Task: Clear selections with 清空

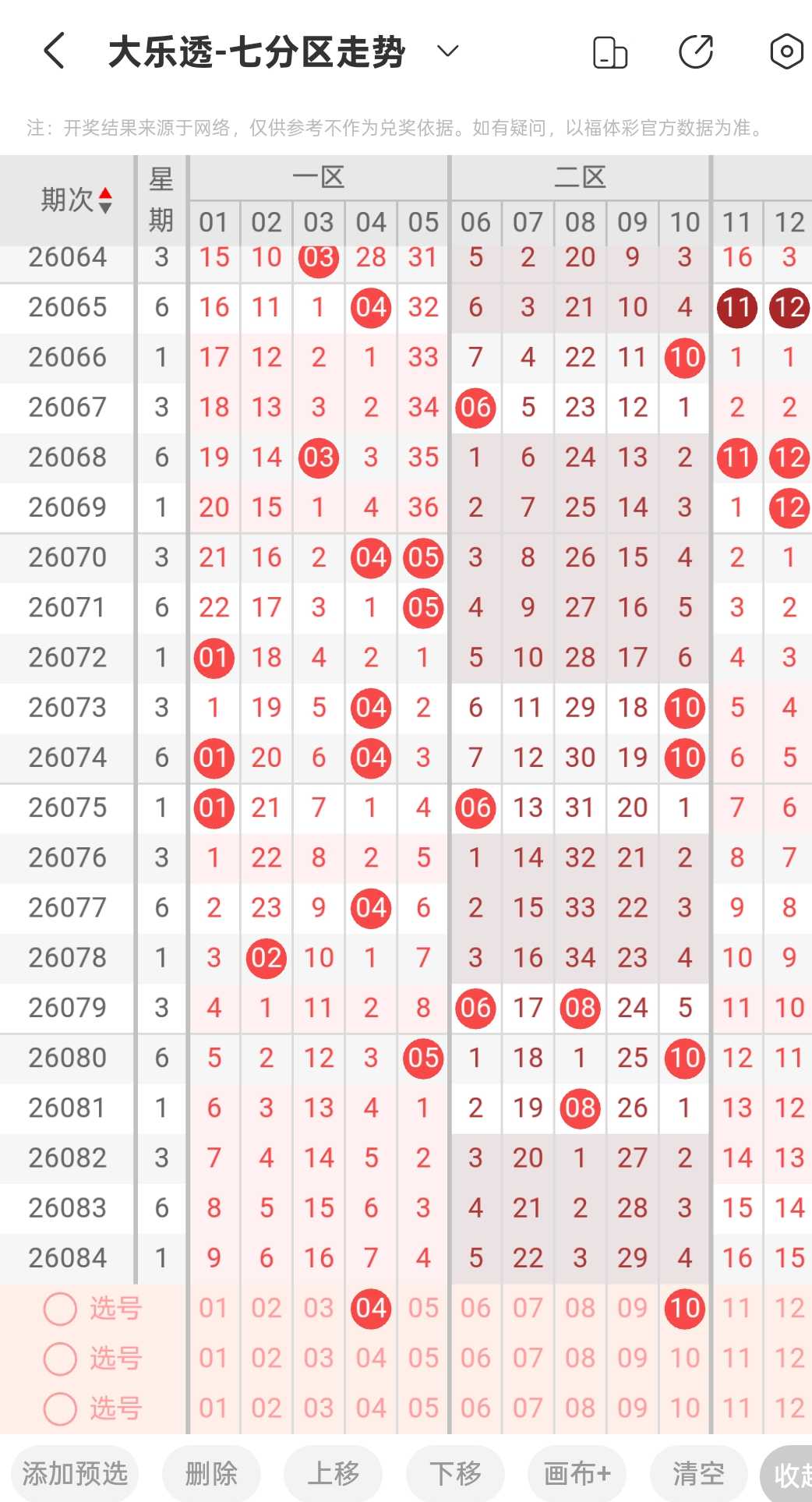Action: [x=699, y=1473]
